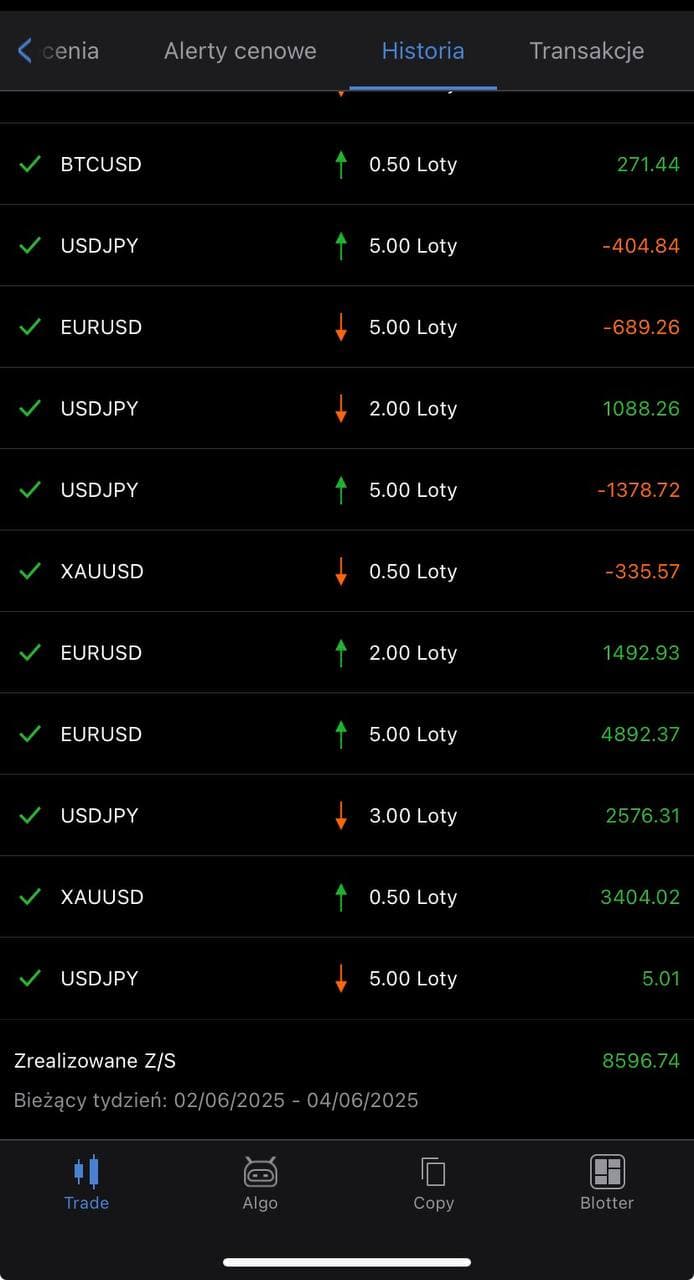Tap the USDJPY trade showing -1378.72
Viewport: 694px width, 1280px height.
point(347,490)
